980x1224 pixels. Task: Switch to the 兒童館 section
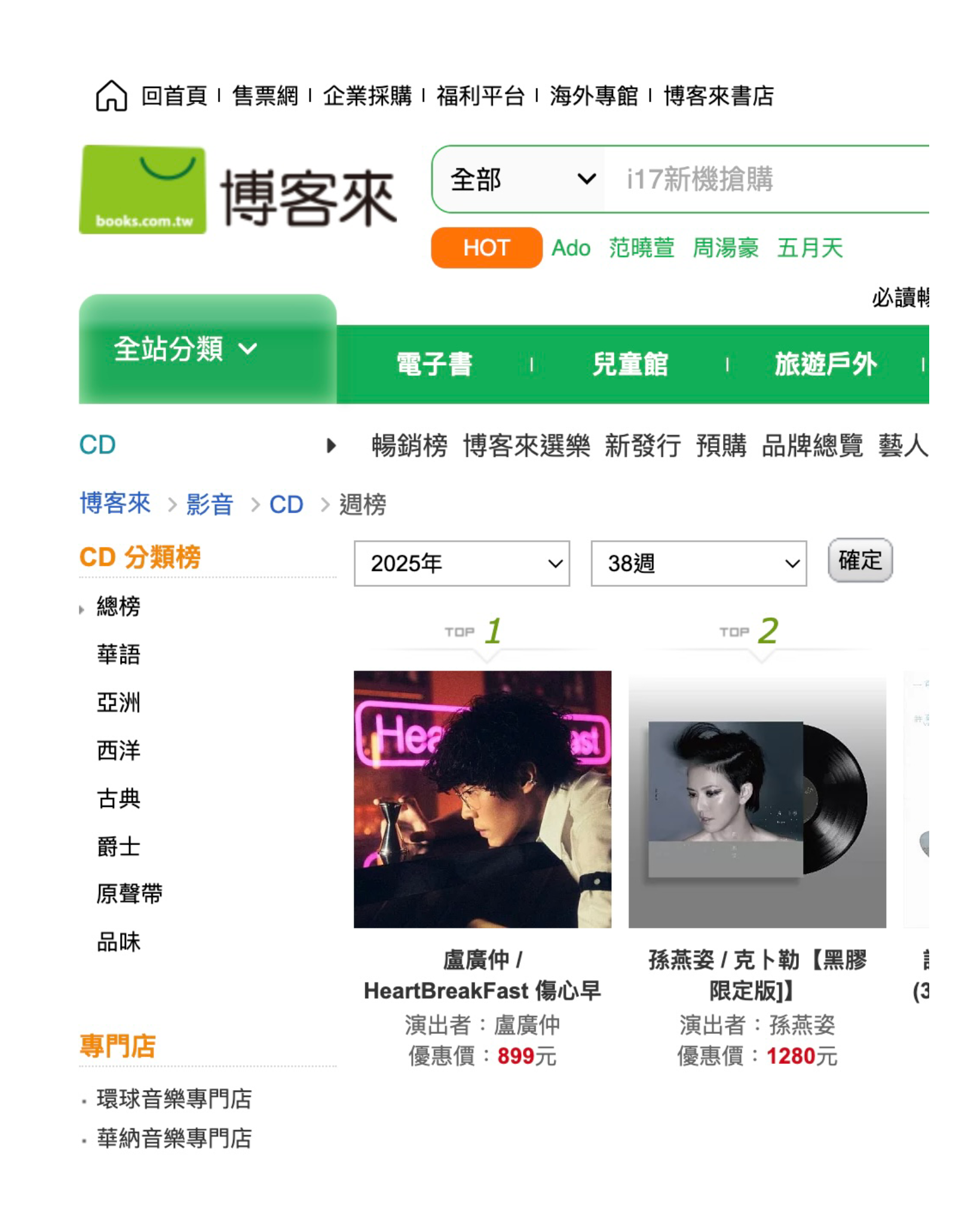[x=629, y=364]
